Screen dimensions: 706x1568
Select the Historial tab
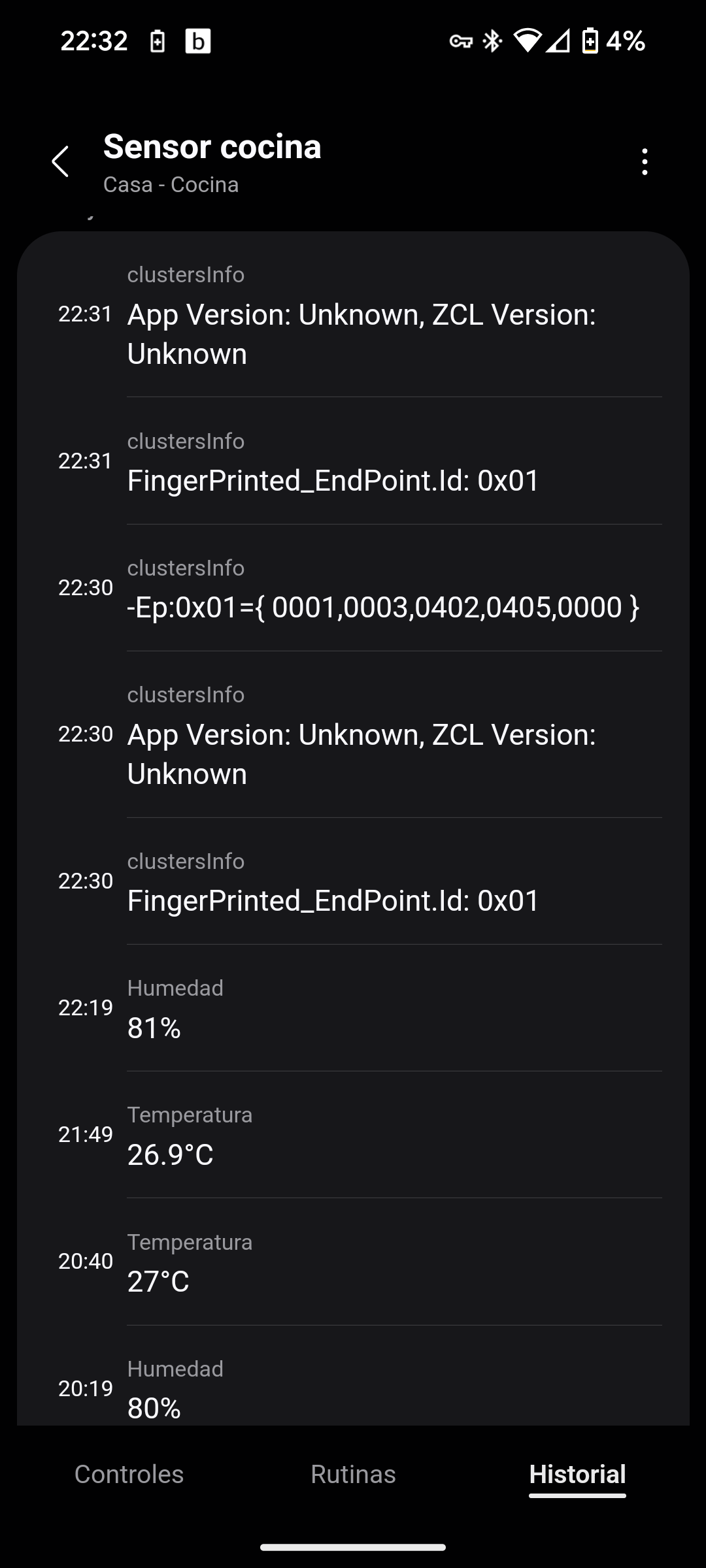click(x=577, y=1475)
